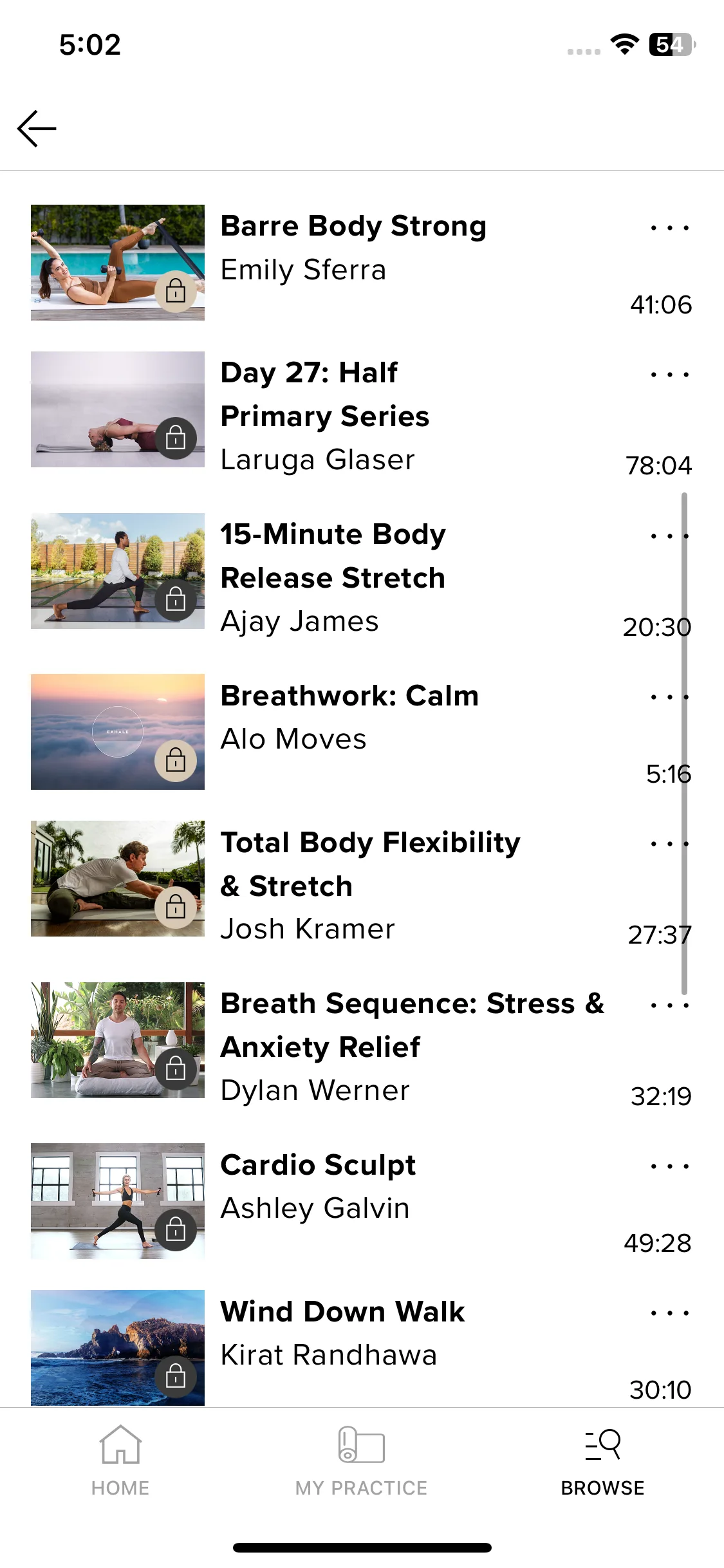The image size is (724, 1568).
Task: Go back using the arrow icon
Action: [37, 128]
